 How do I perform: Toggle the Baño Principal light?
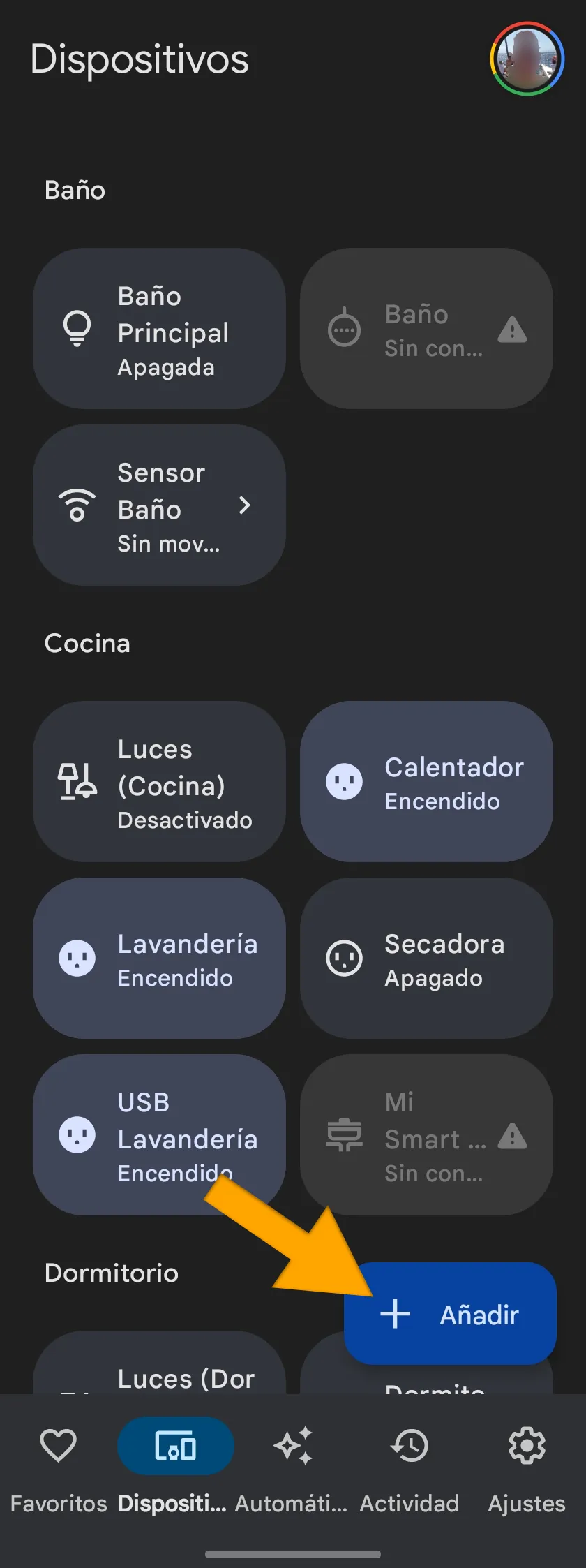coord(159,329)
